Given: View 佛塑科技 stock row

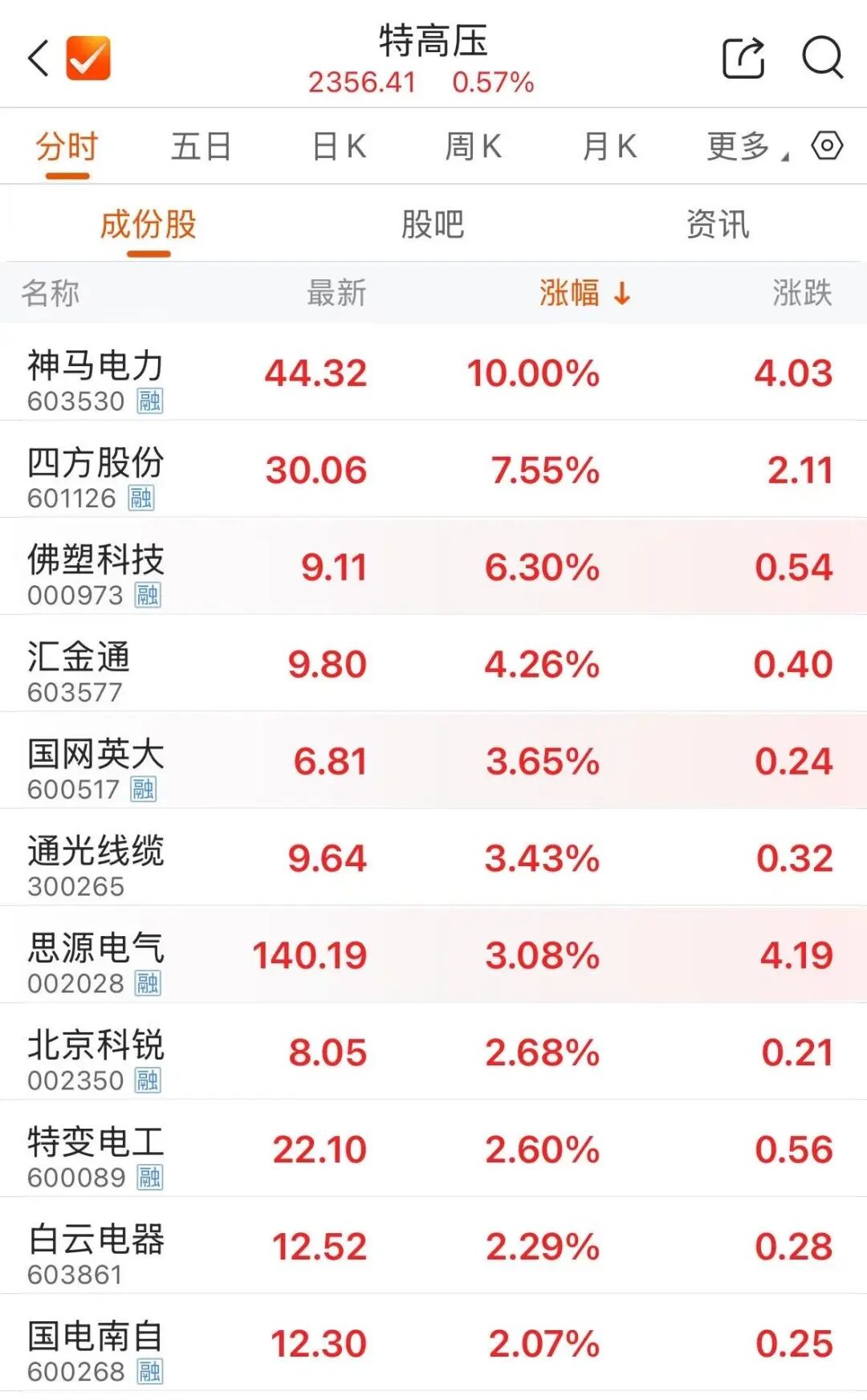Looking at the screenshot, I should coord(96,568).
